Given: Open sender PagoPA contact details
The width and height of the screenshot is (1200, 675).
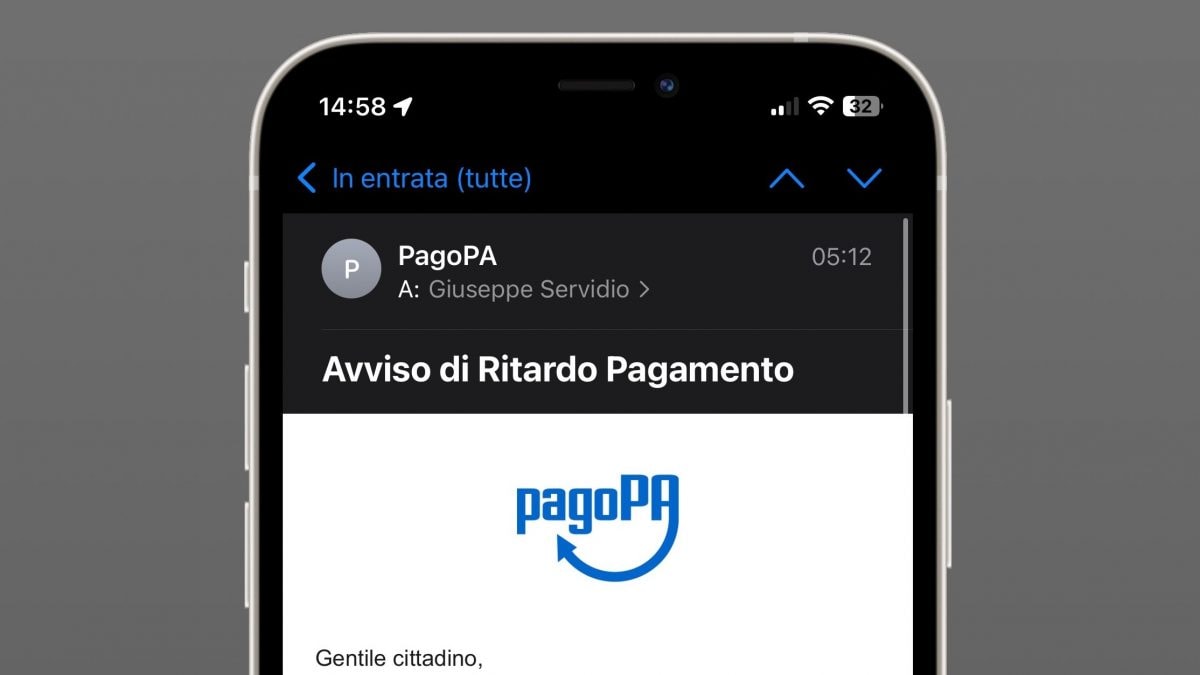Looking at the screenshot, I should 447,256.
